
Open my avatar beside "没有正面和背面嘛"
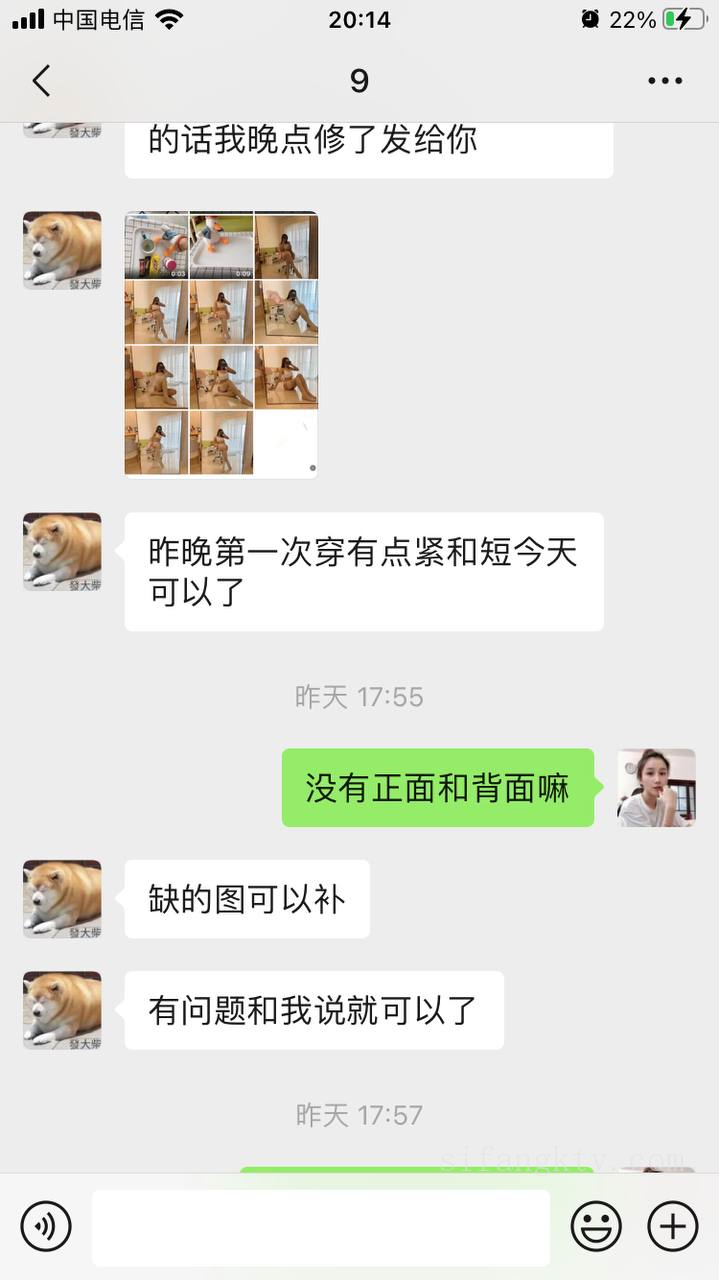656,788
